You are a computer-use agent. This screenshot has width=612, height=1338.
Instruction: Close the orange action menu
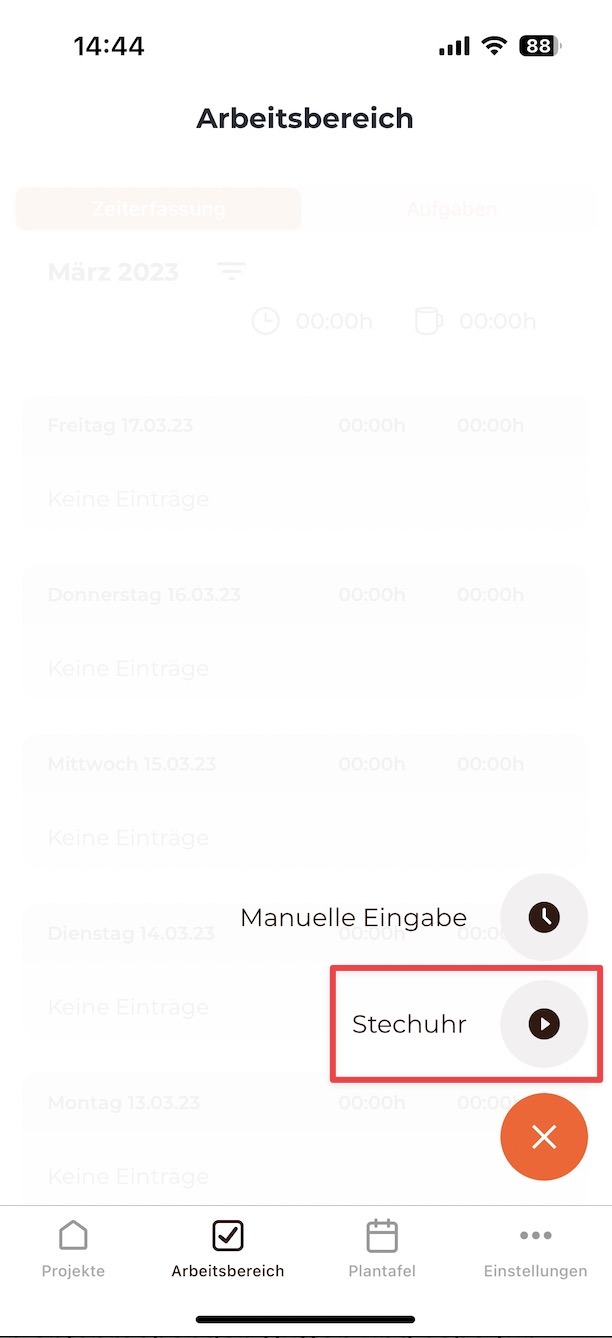tap(544, 1137)
